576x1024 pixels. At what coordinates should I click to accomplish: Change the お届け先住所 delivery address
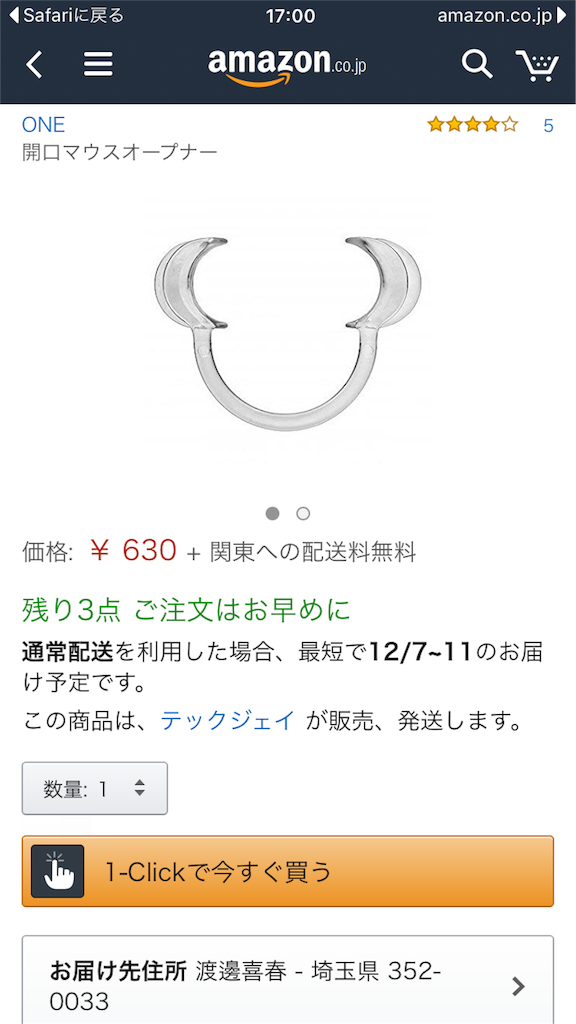pyautogui.click(x=288, y=980)
